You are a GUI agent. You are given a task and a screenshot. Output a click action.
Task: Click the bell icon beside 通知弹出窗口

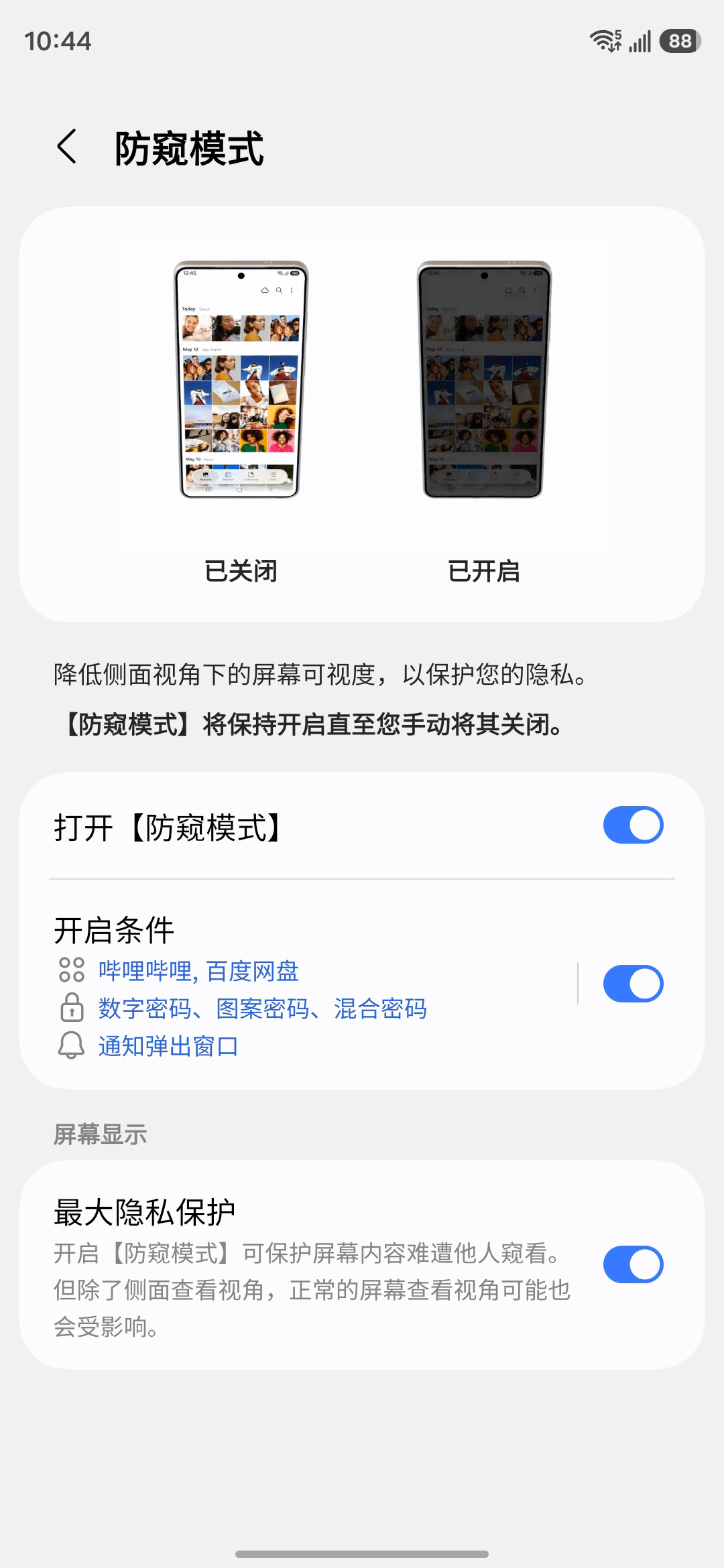coord(71,1045)
